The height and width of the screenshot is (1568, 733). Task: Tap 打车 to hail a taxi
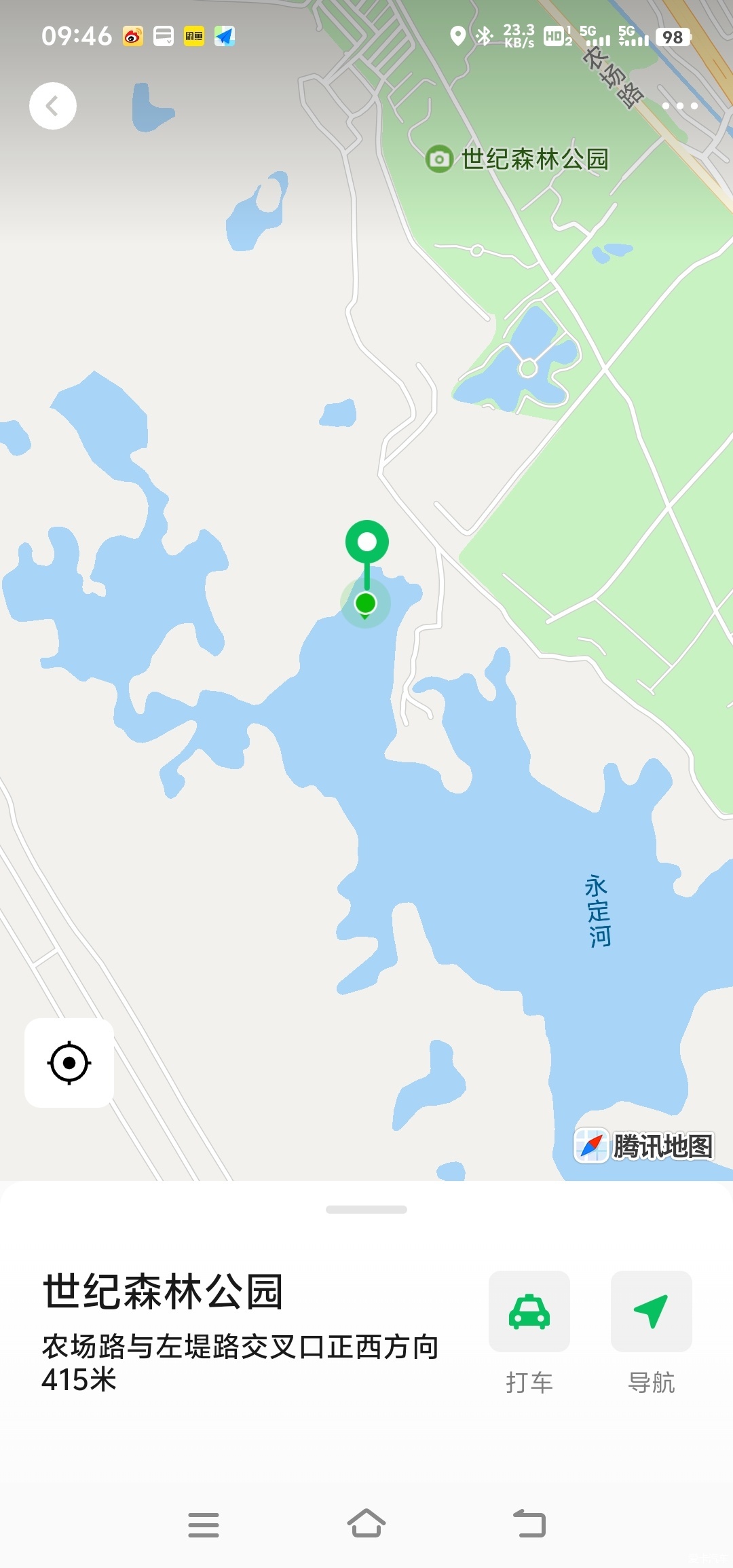[529, 1311]
